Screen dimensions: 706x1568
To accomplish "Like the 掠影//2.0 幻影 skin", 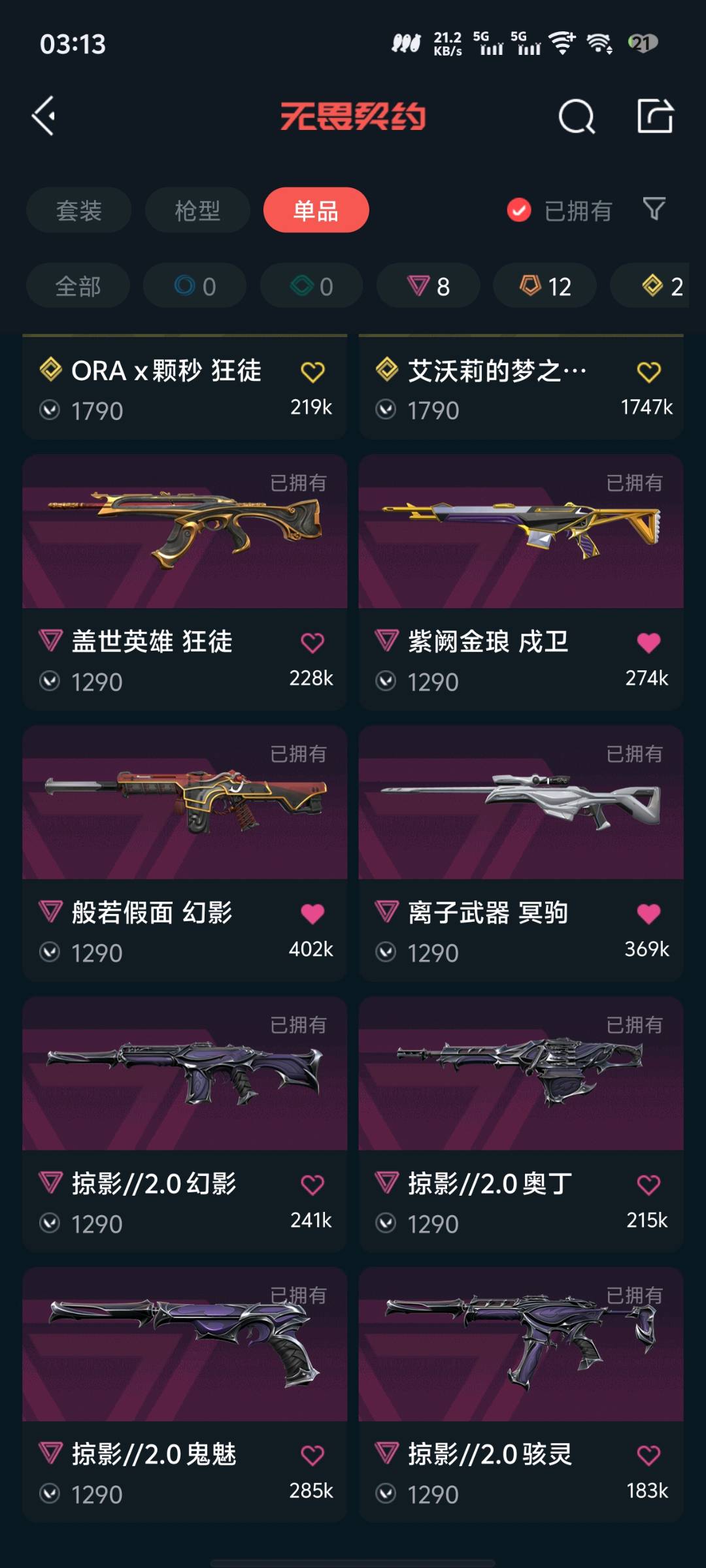I will 312,1184.
